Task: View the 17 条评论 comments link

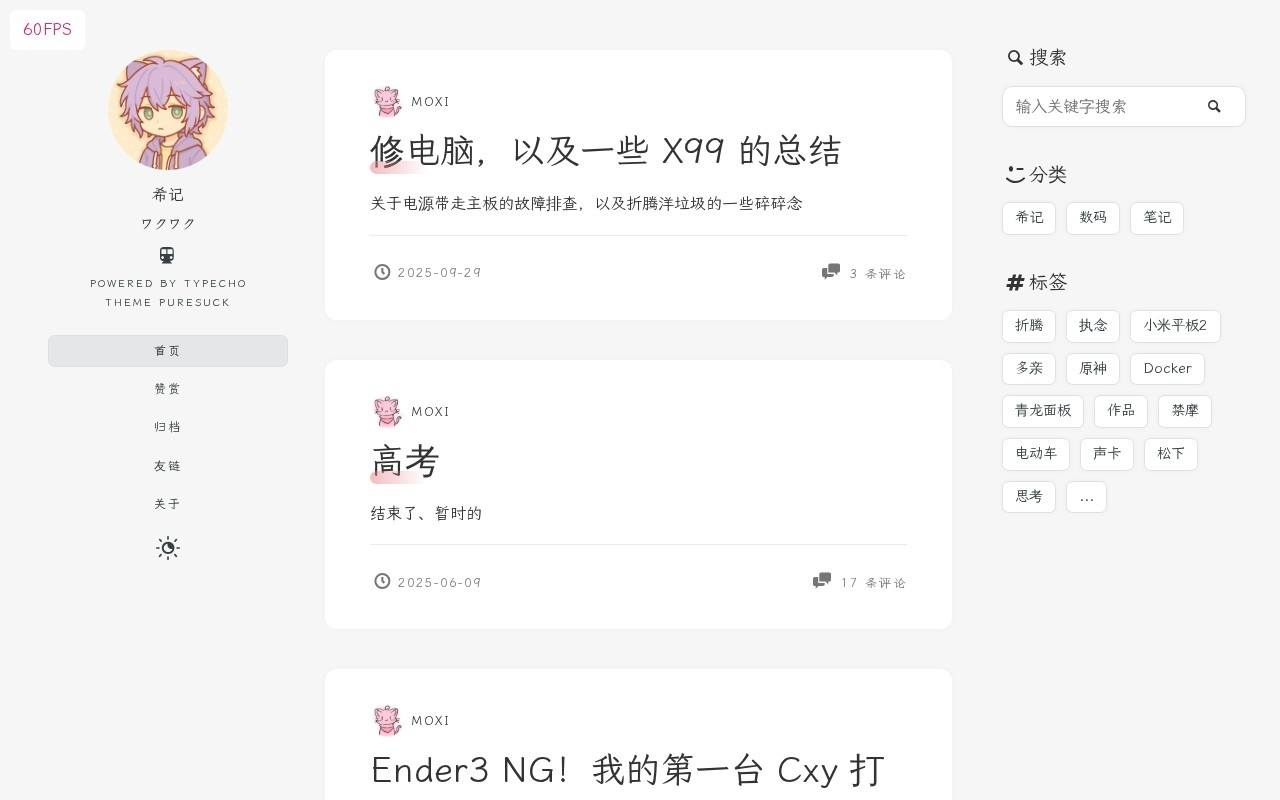Action: [860, 582]
